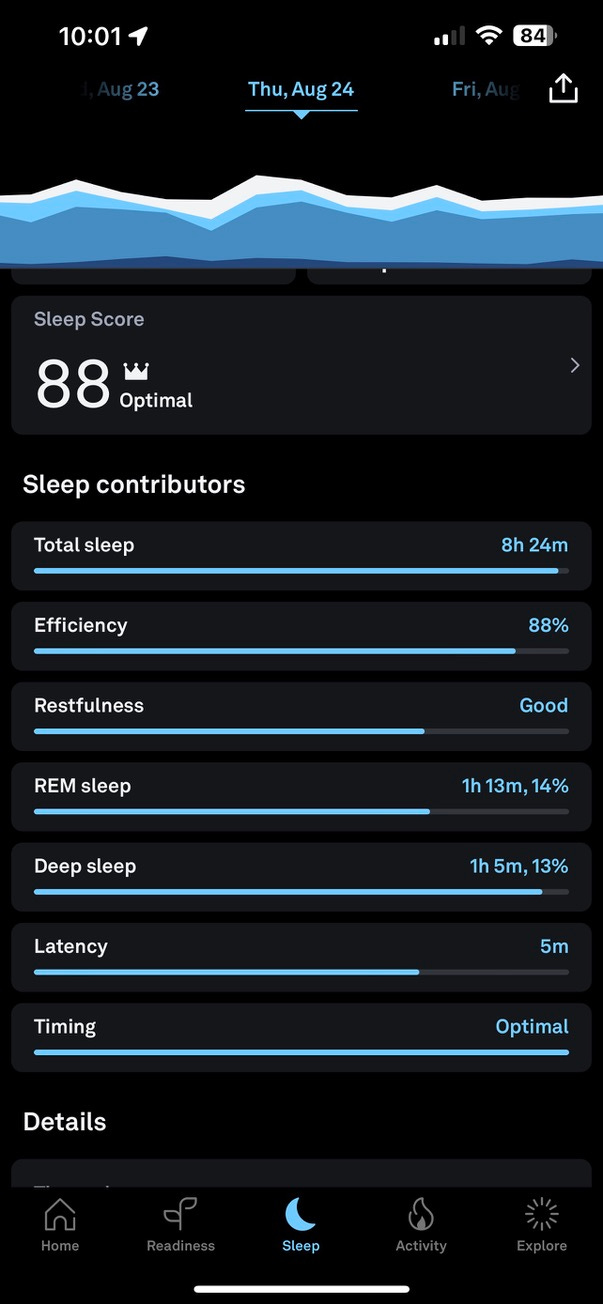
Task: Select the Fri date tab
Action: click(x=486, y=89)
